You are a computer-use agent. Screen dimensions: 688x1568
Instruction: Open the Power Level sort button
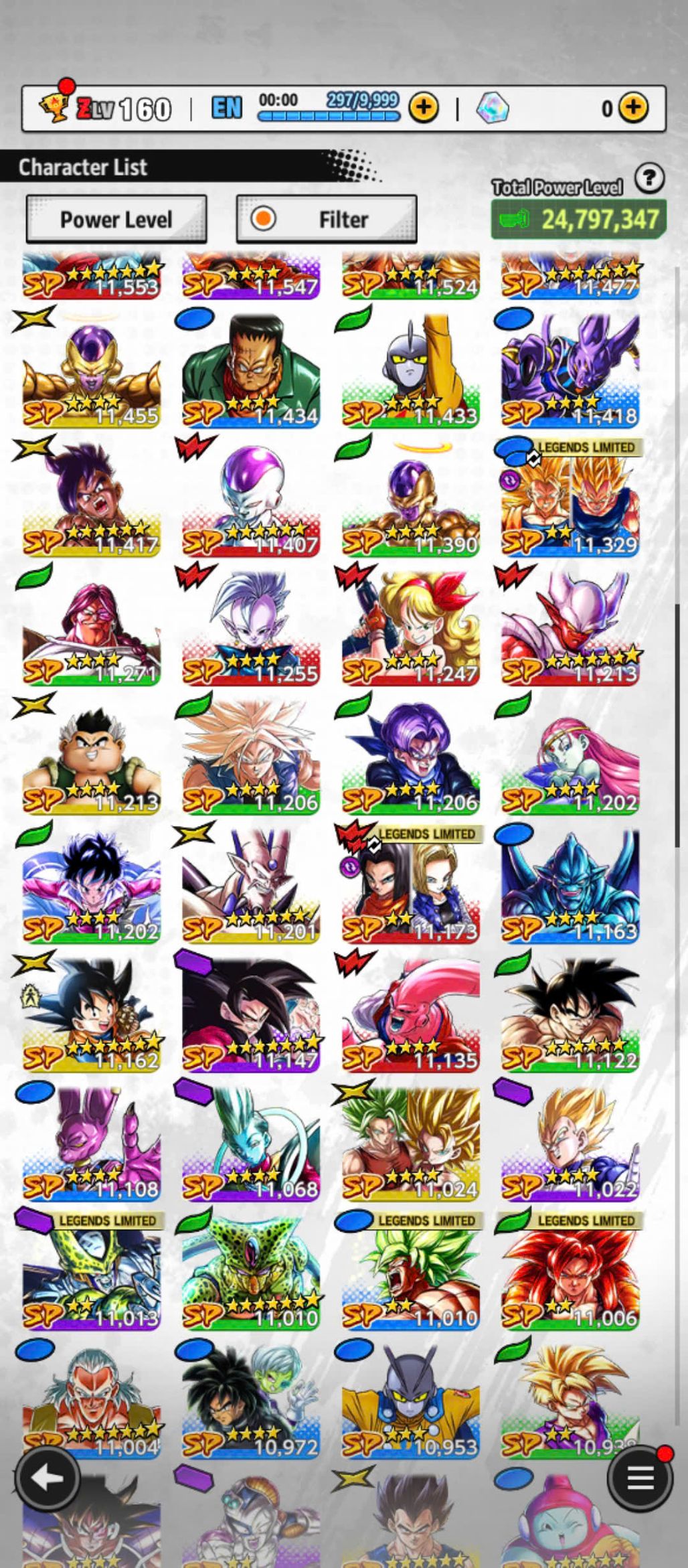click(x=116, y=219)
